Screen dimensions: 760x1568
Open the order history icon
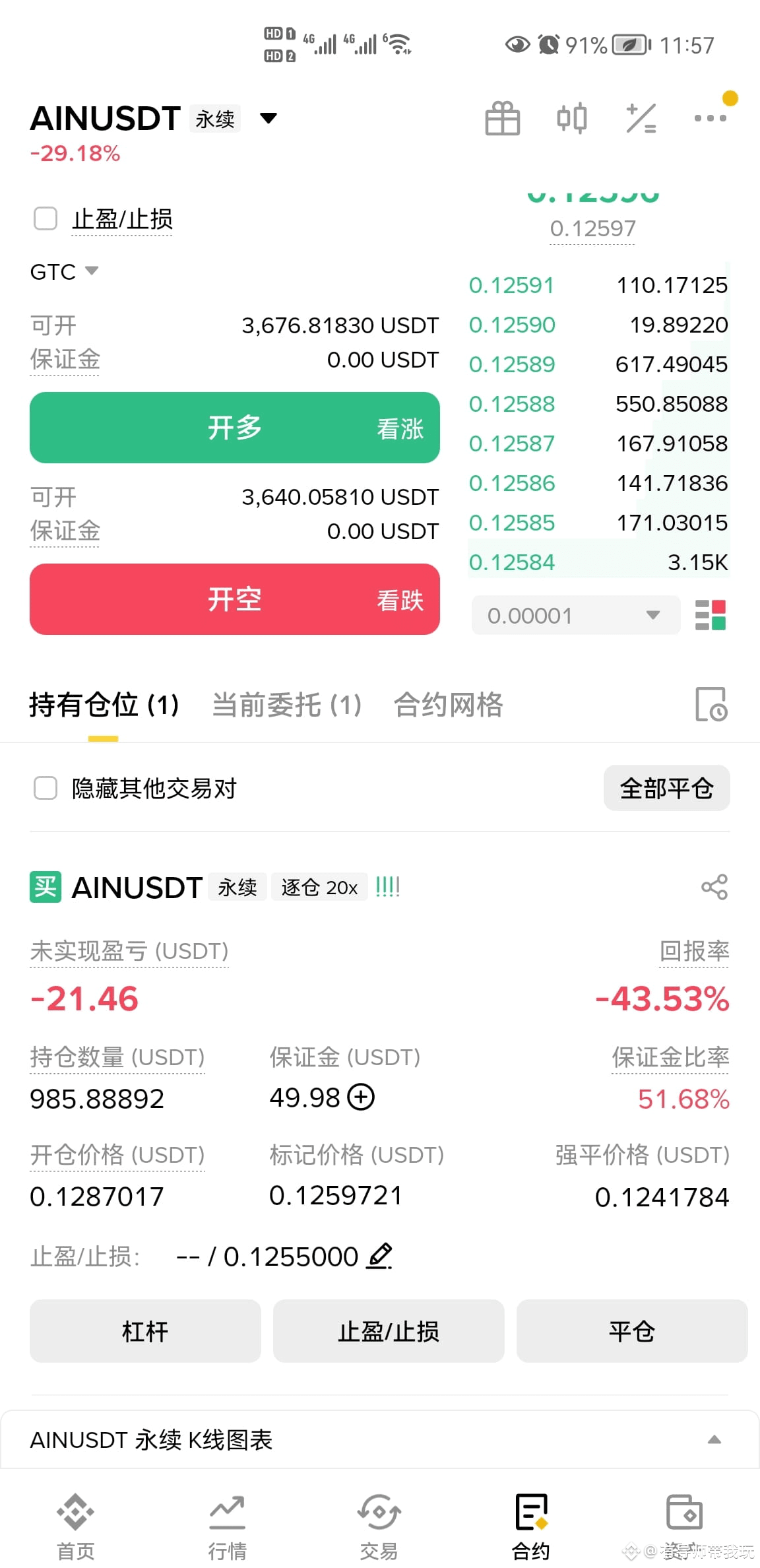click(x=711, y=704)
